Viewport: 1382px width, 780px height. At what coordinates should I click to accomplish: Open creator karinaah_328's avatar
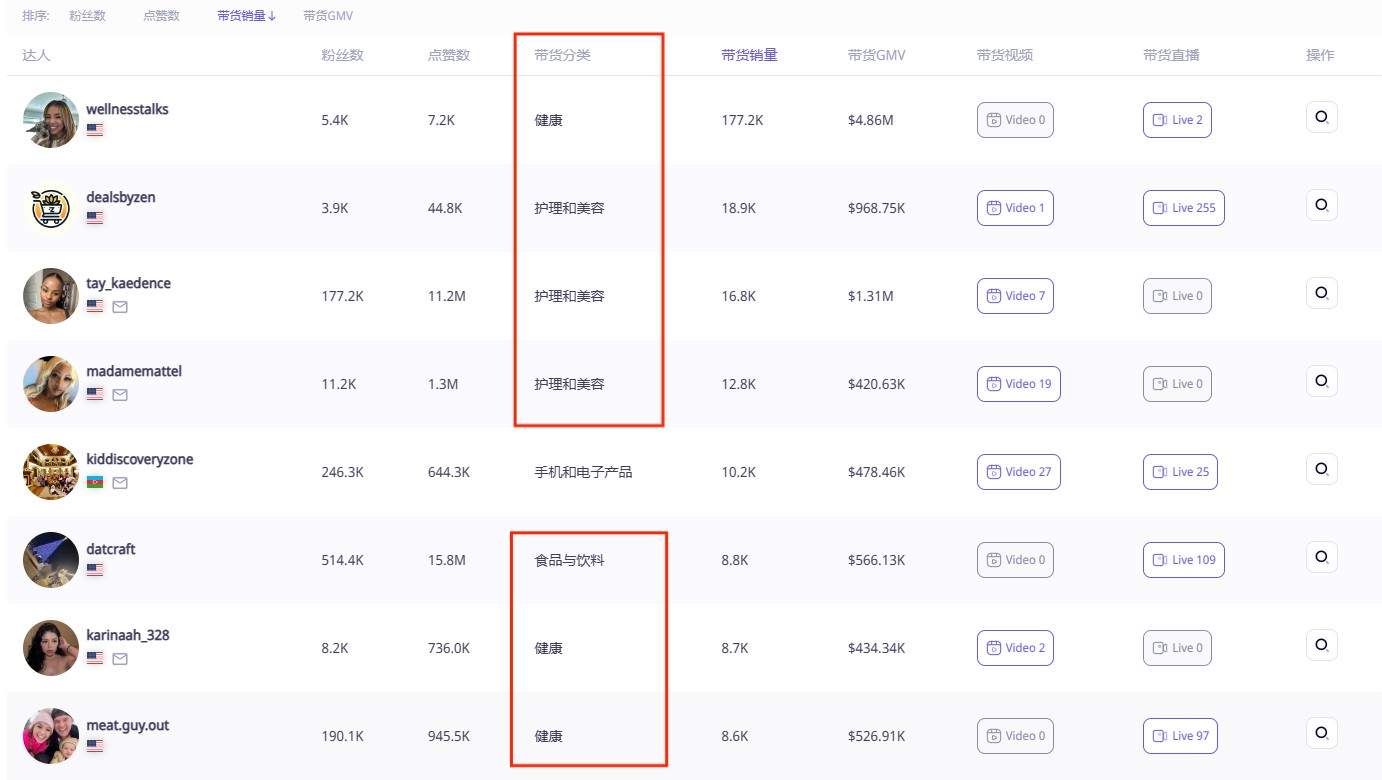(x=51, y=648)
